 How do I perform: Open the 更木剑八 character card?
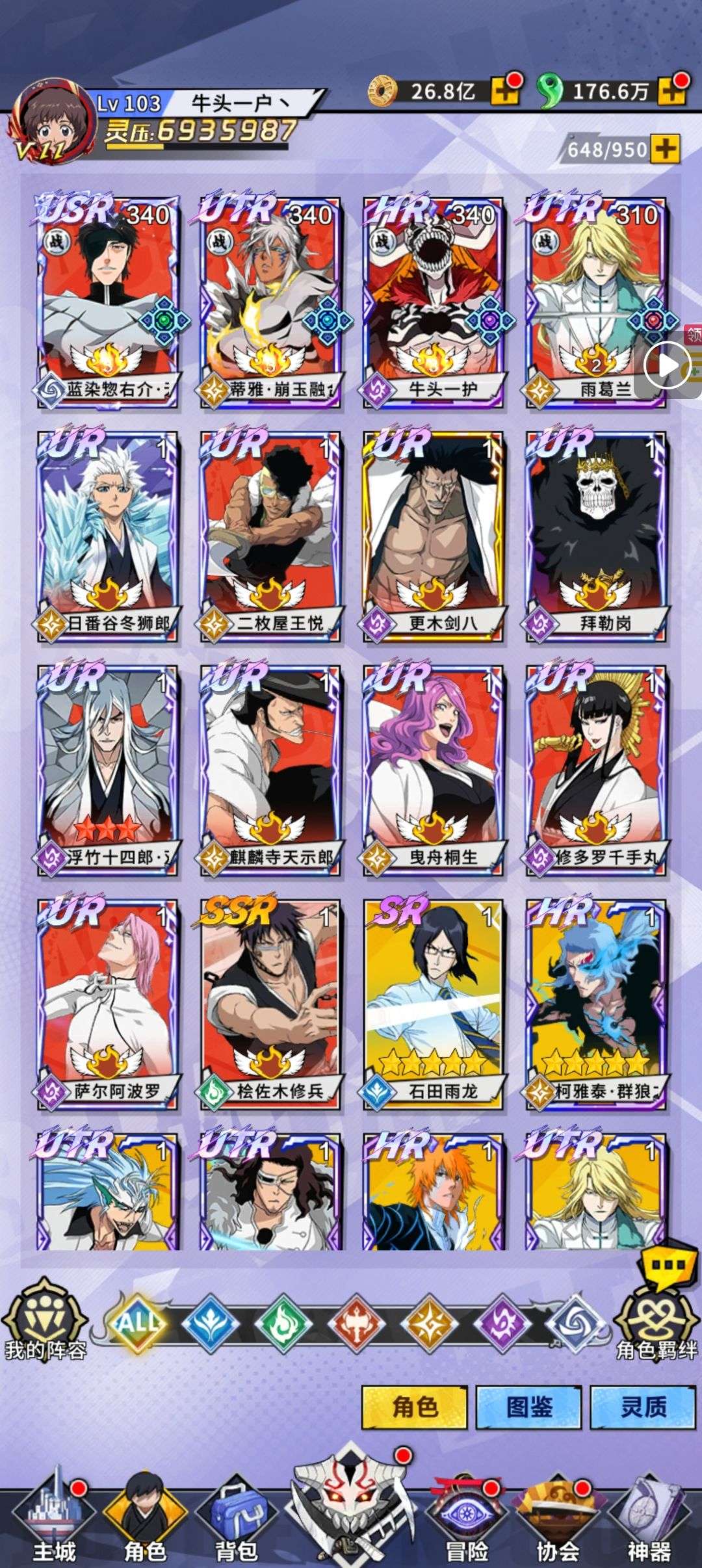coord(434,536)
